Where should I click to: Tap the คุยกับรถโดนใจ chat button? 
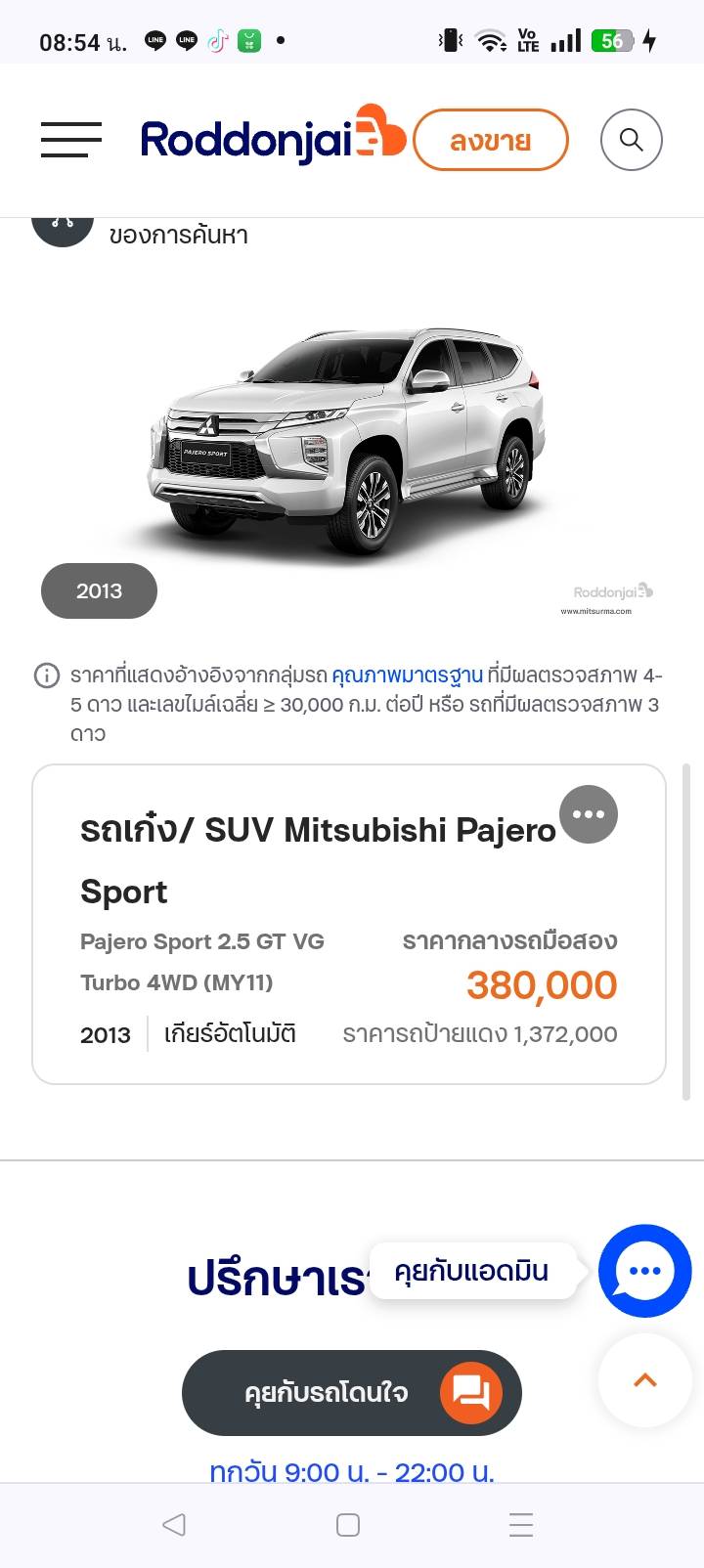pos(351,1392)
